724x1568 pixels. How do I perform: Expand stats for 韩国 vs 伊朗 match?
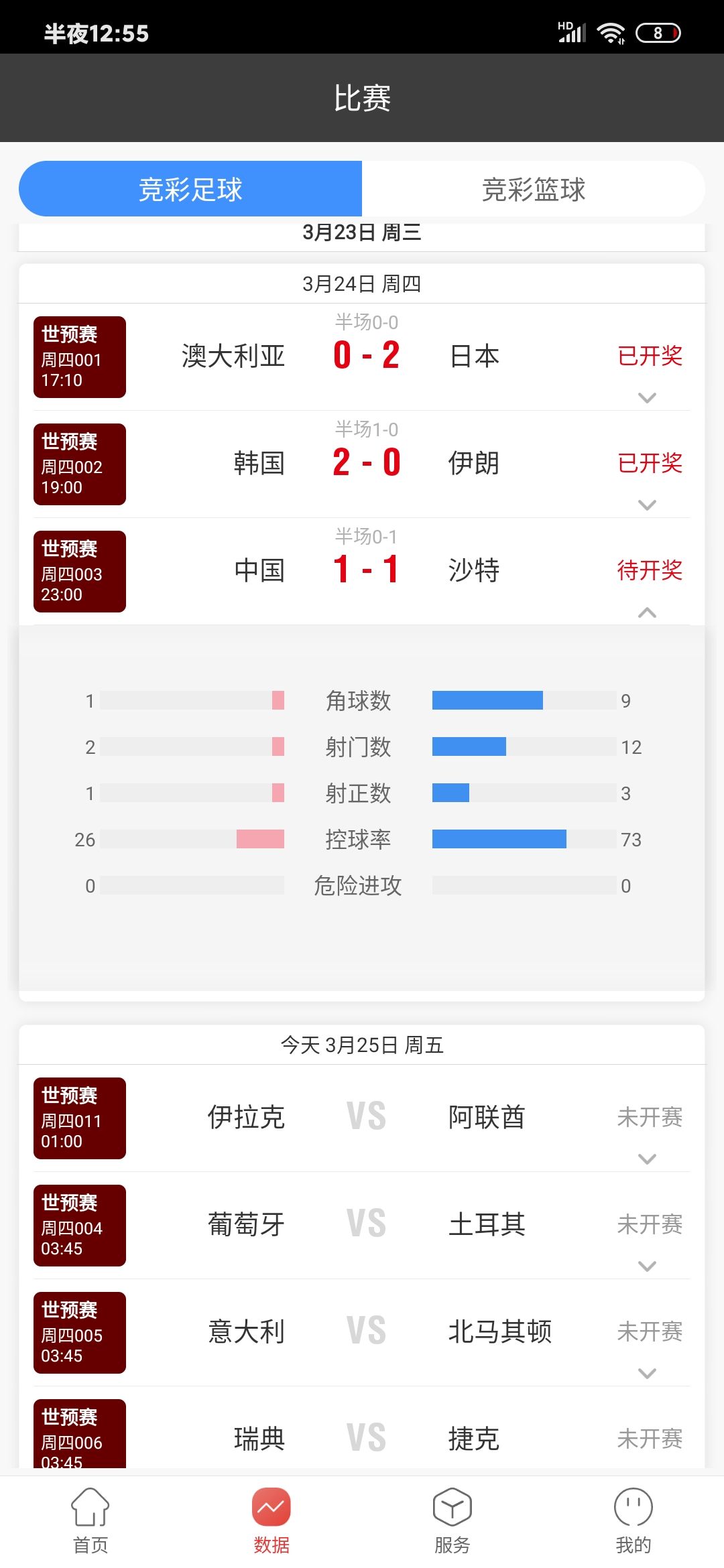(x=647, y=505)
